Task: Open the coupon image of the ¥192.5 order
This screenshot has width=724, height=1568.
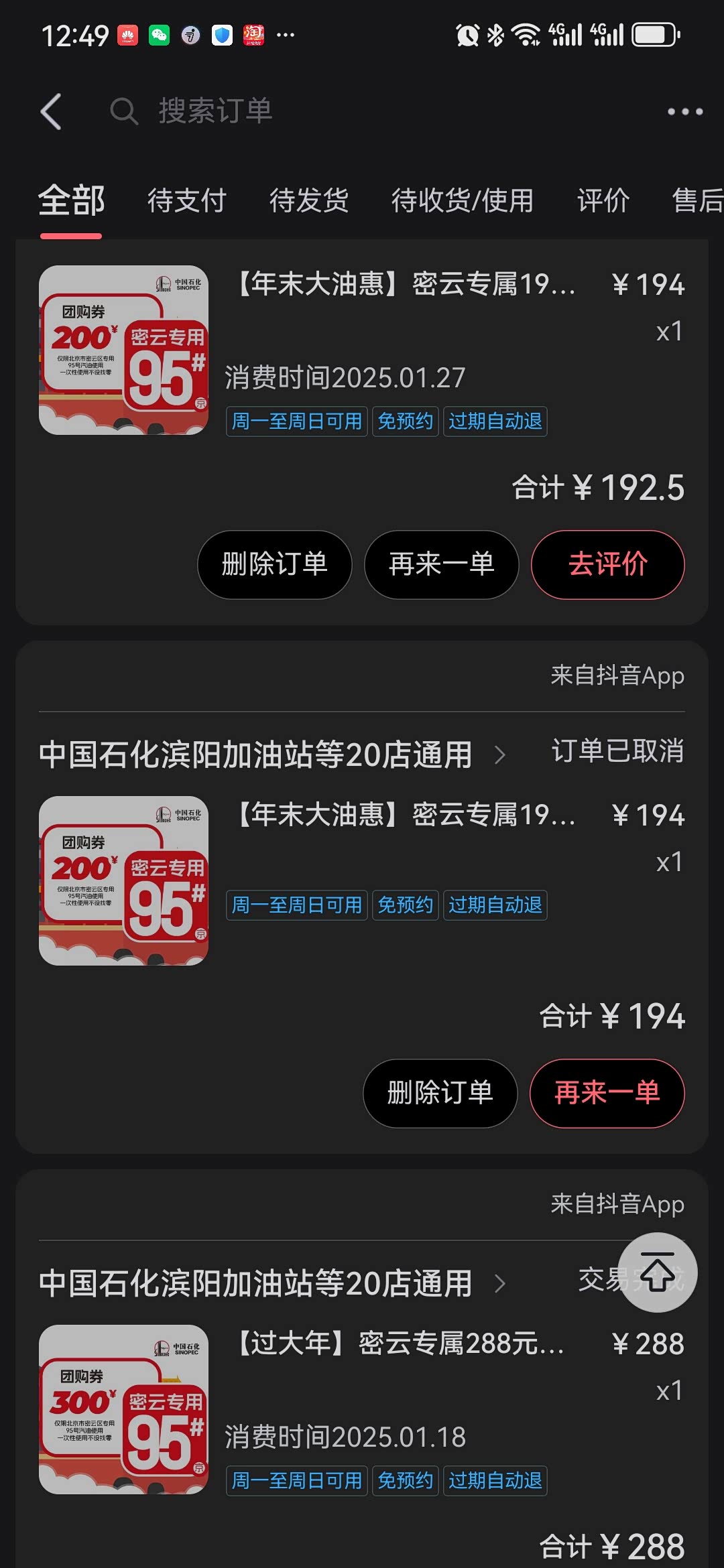Action: [x=123, y=350]
